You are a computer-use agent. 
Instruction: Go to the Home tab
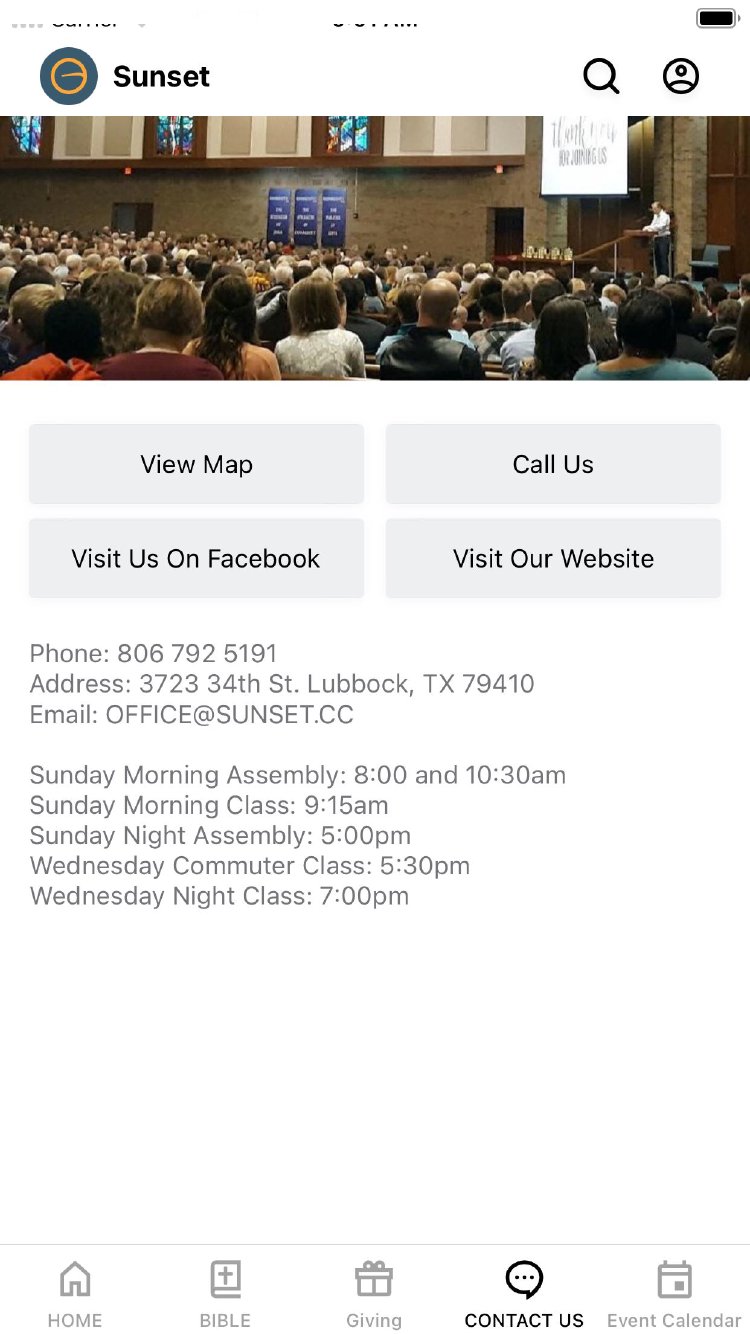point(75,1294)
